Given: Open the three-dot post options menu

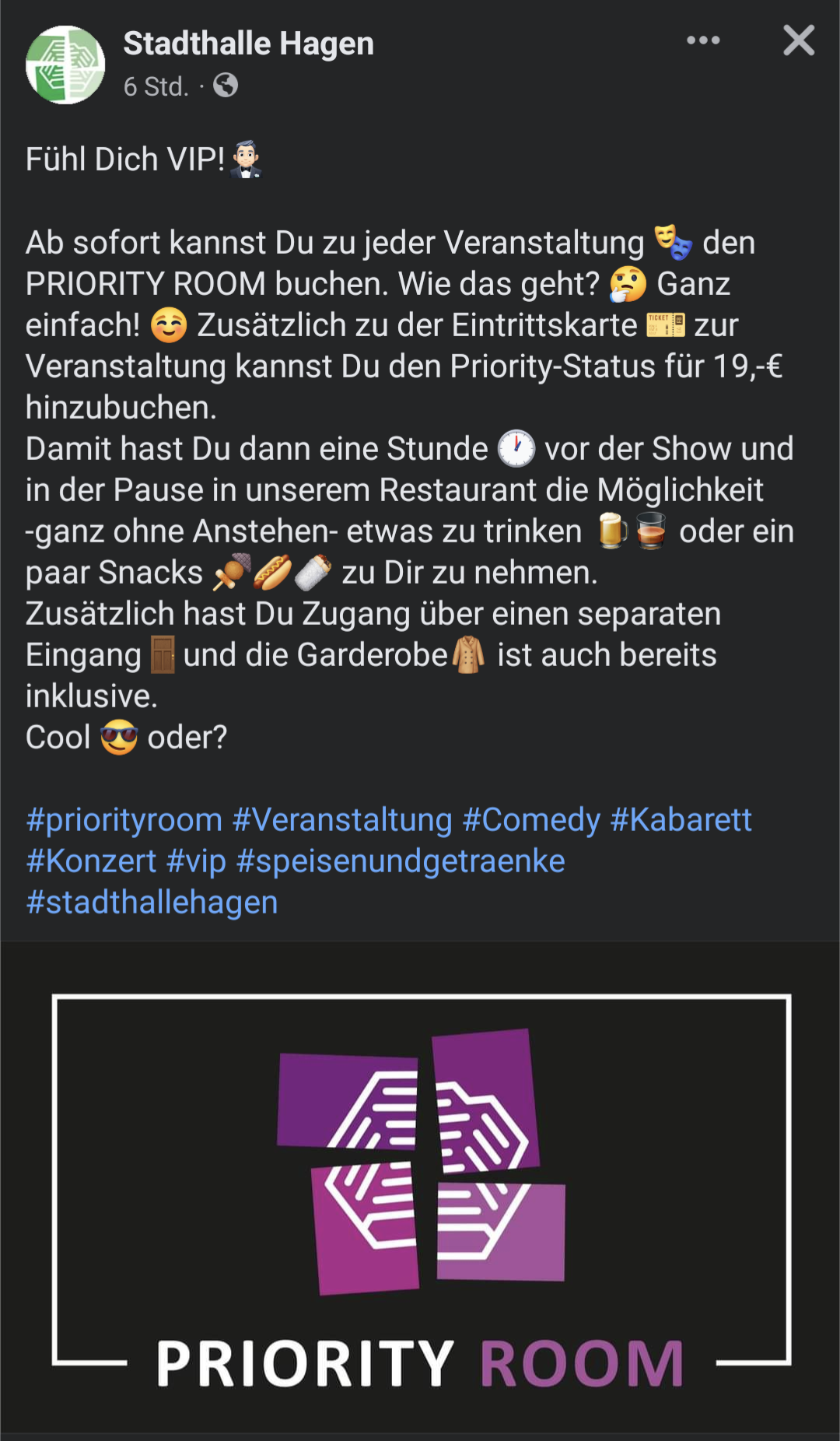Looking at the screenshot, I should pyautogui.click(x=703, y=40).
